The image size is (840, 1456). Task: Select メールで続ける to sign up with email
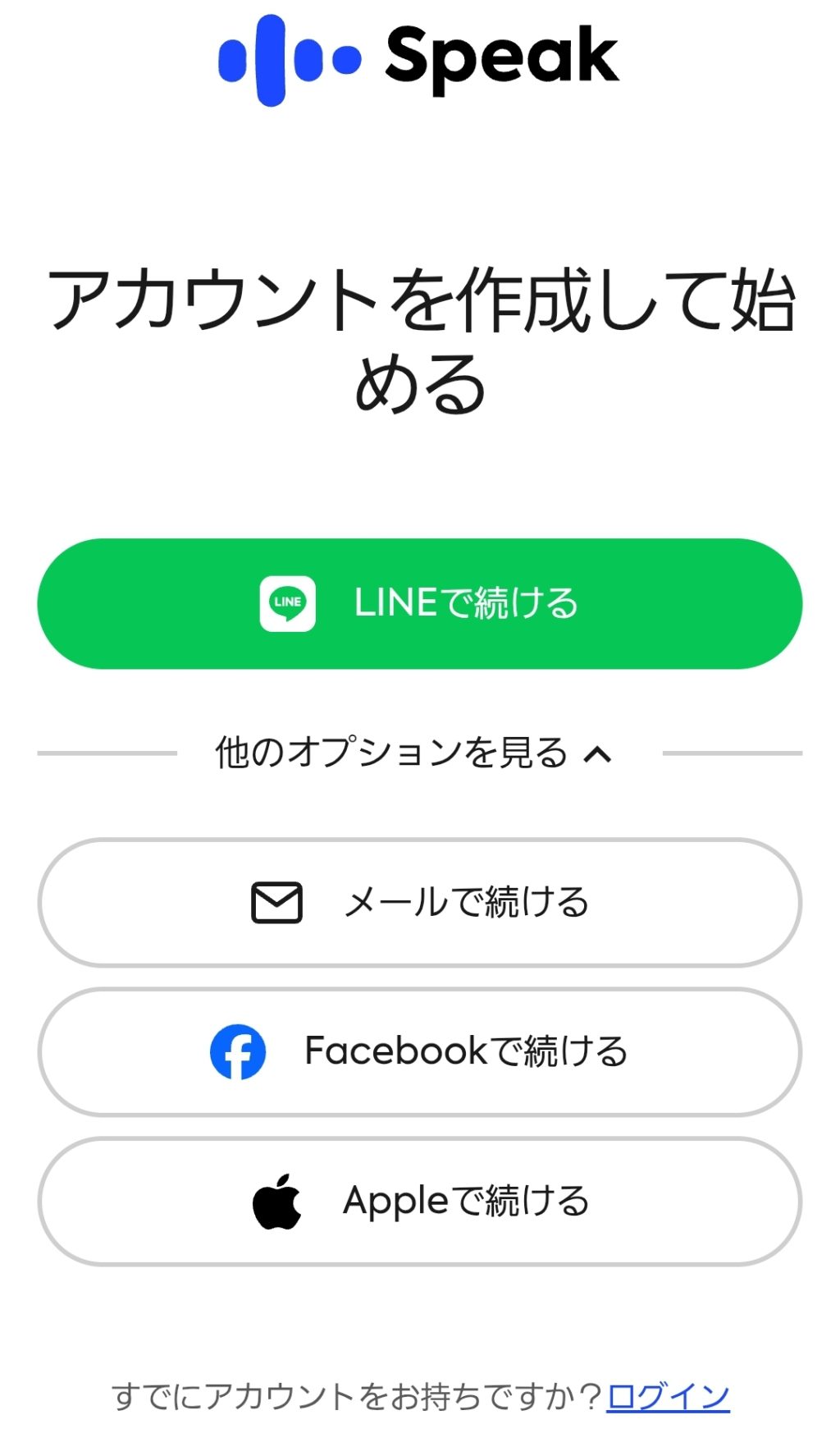[420, 902]
